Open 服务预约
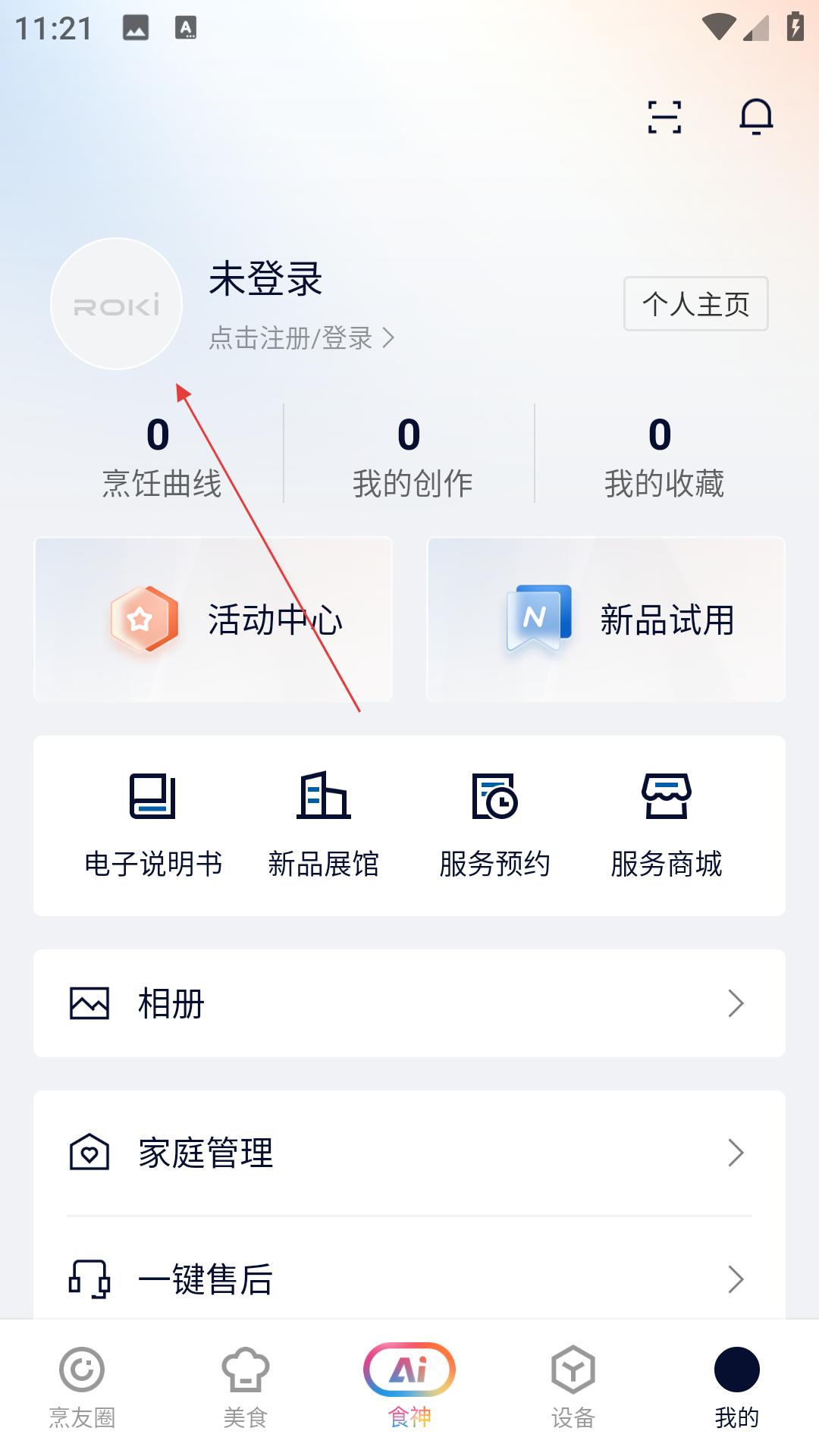This screenshot has height=1456, width=819. click(x=494, y=825)
